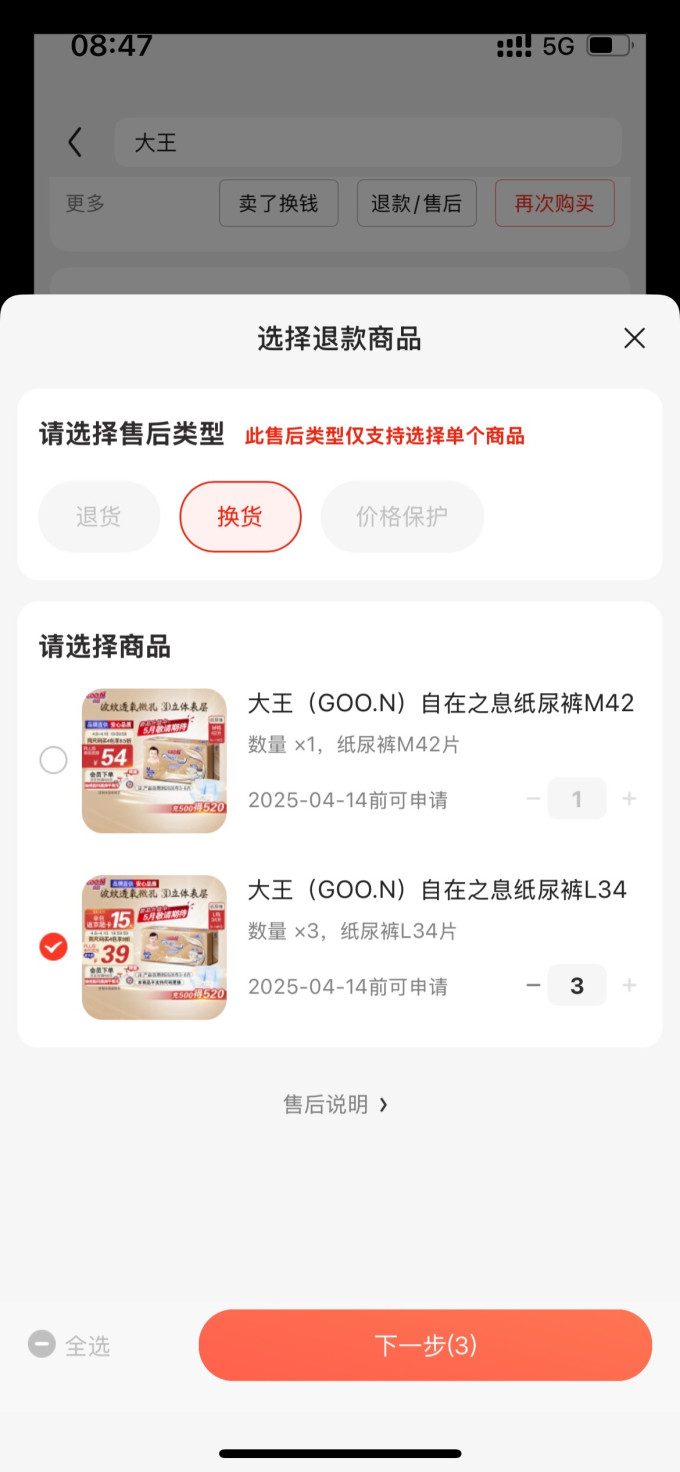680x1472 pixels.
Task: Open 售后说明 after-sale instructions
Action: click(336, 1104)
